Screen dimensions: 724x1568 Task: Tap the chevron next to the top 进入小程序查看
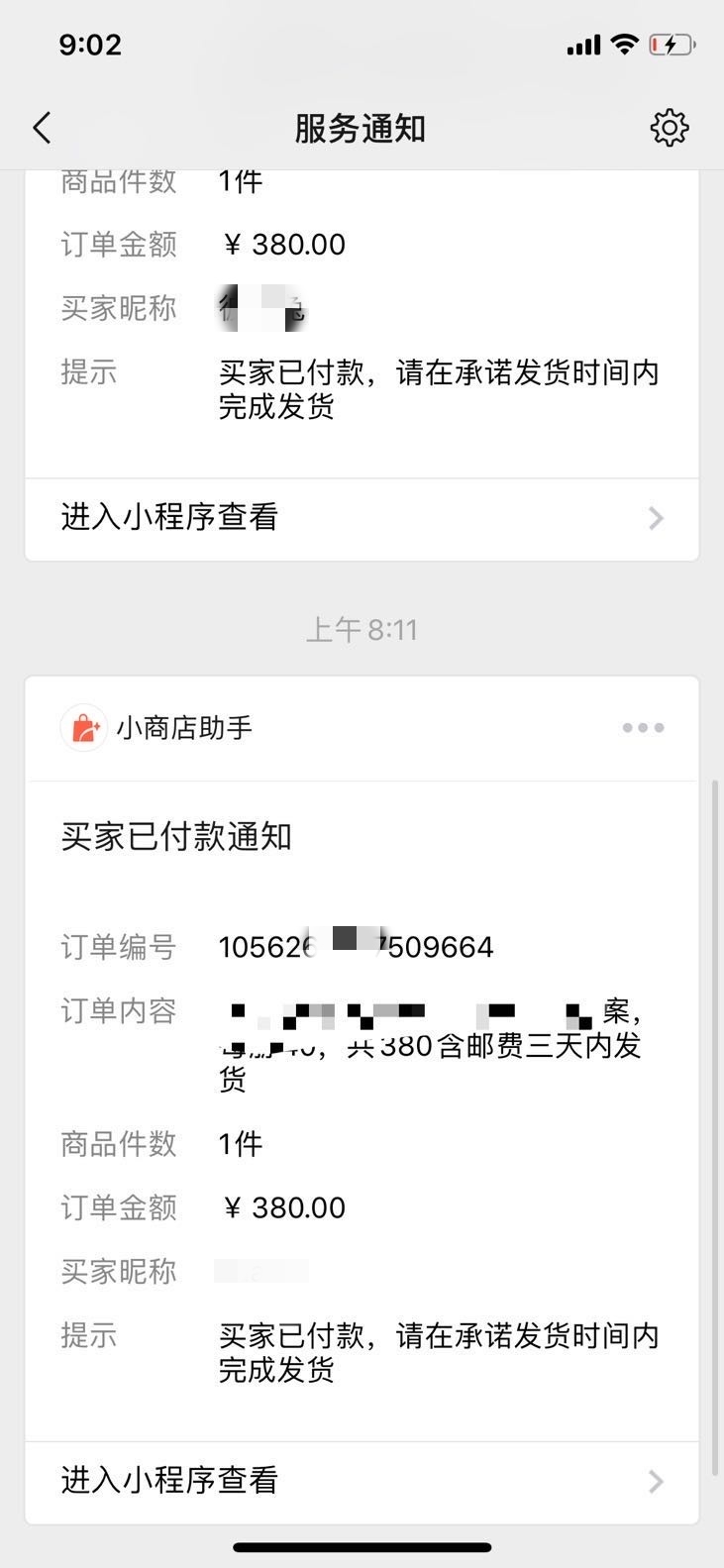(655, 518)
